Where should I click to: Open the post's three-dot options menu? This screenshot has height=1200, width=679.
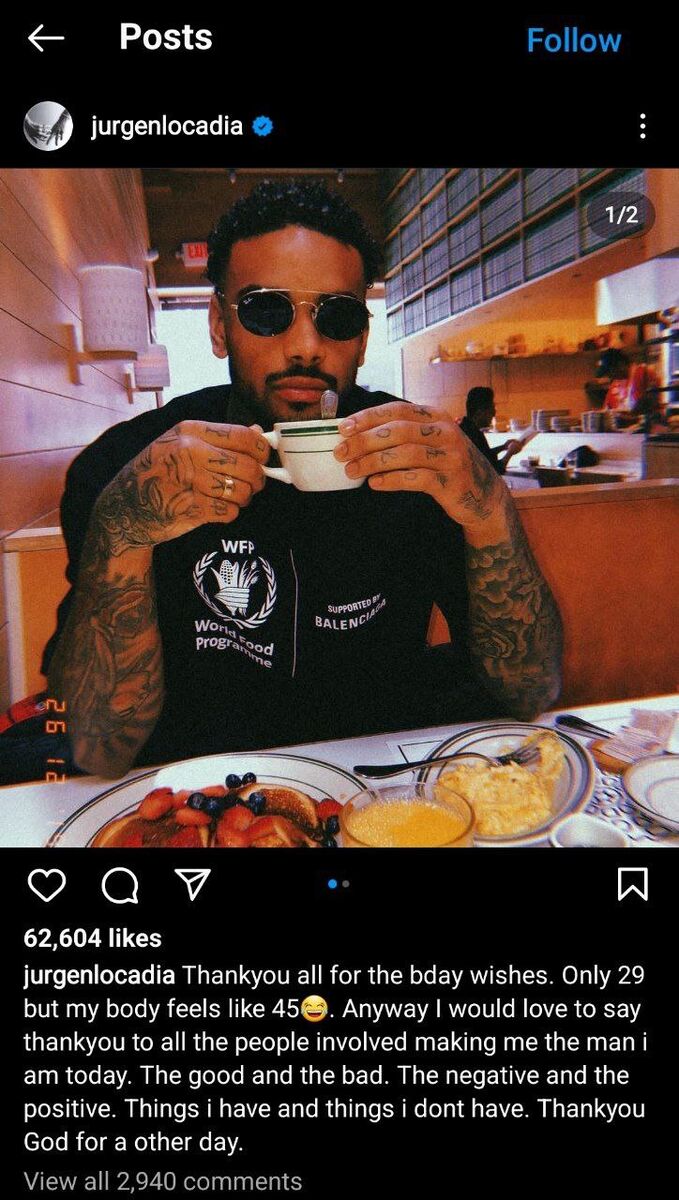[x=641, y=127]
